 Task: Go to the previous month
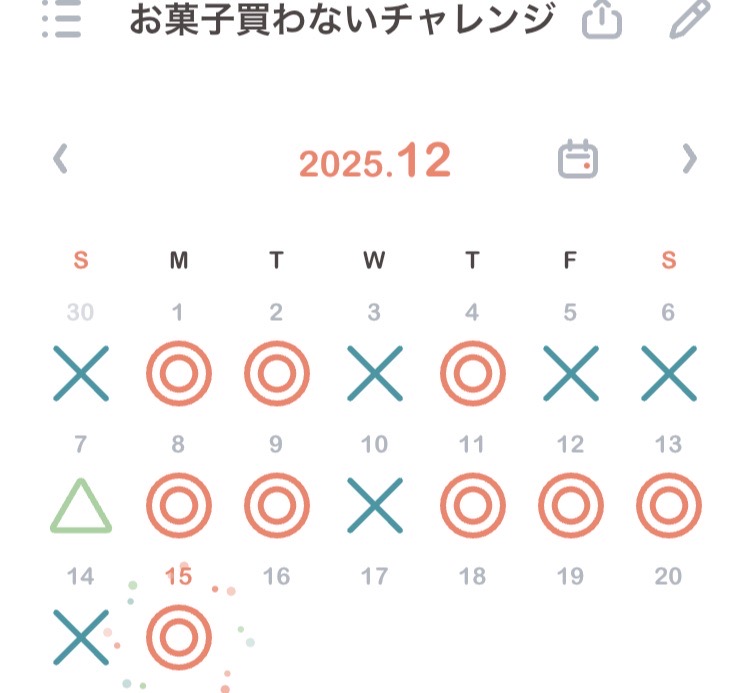pyautogui.click(x=61, y=159)
